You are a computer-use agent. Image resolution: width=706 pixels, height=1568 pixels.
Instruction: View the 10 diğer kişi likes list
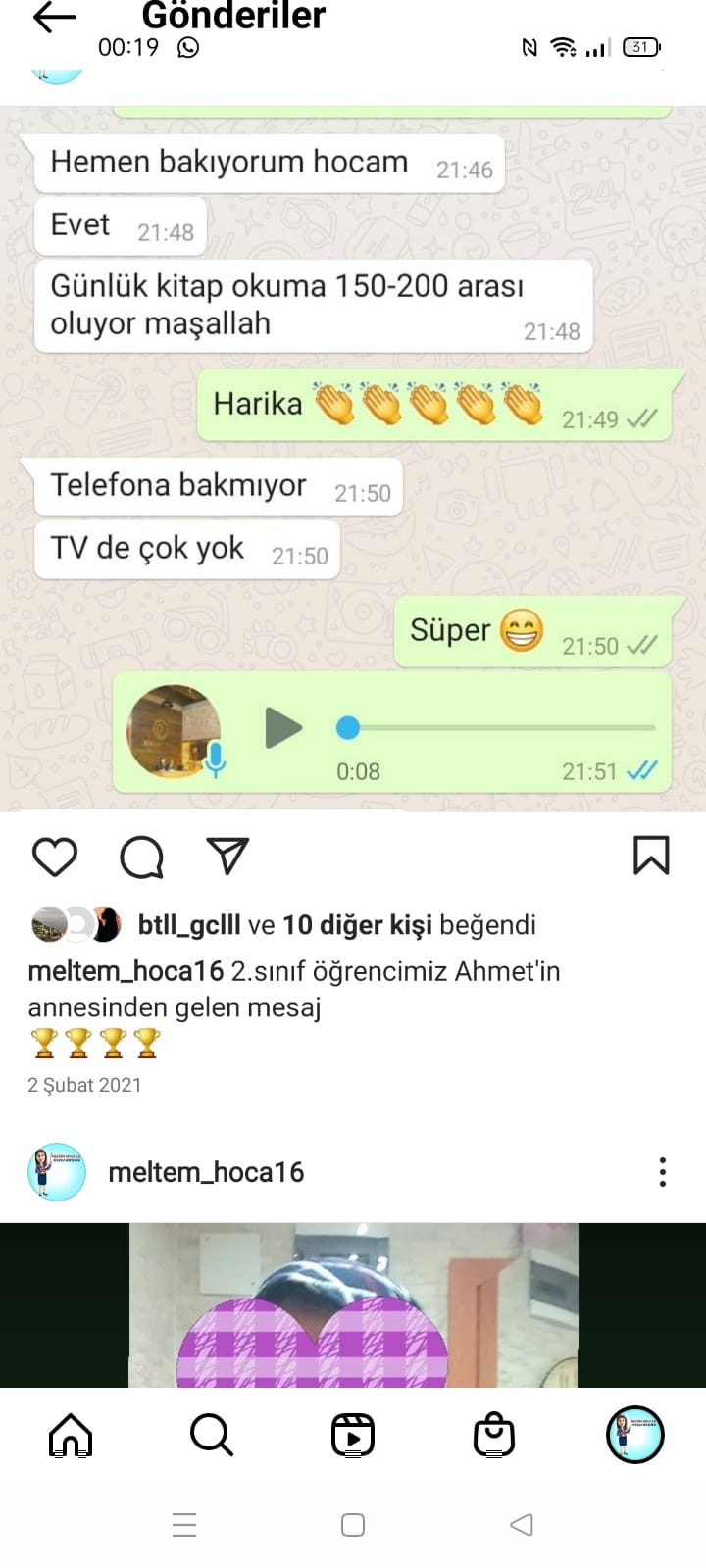(356, 924)
